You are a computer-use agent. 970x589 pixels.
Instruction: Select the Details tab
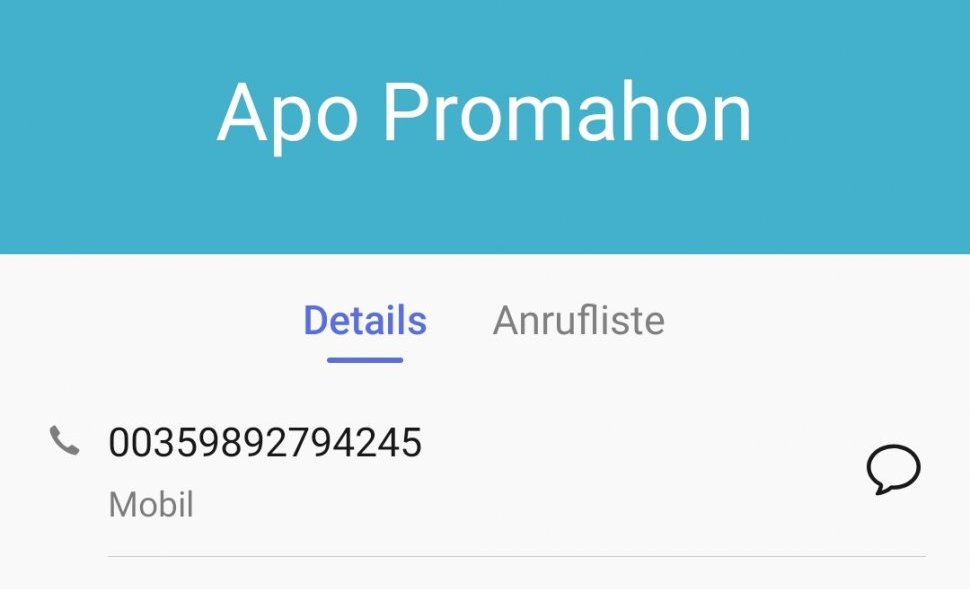pos(365,320)
